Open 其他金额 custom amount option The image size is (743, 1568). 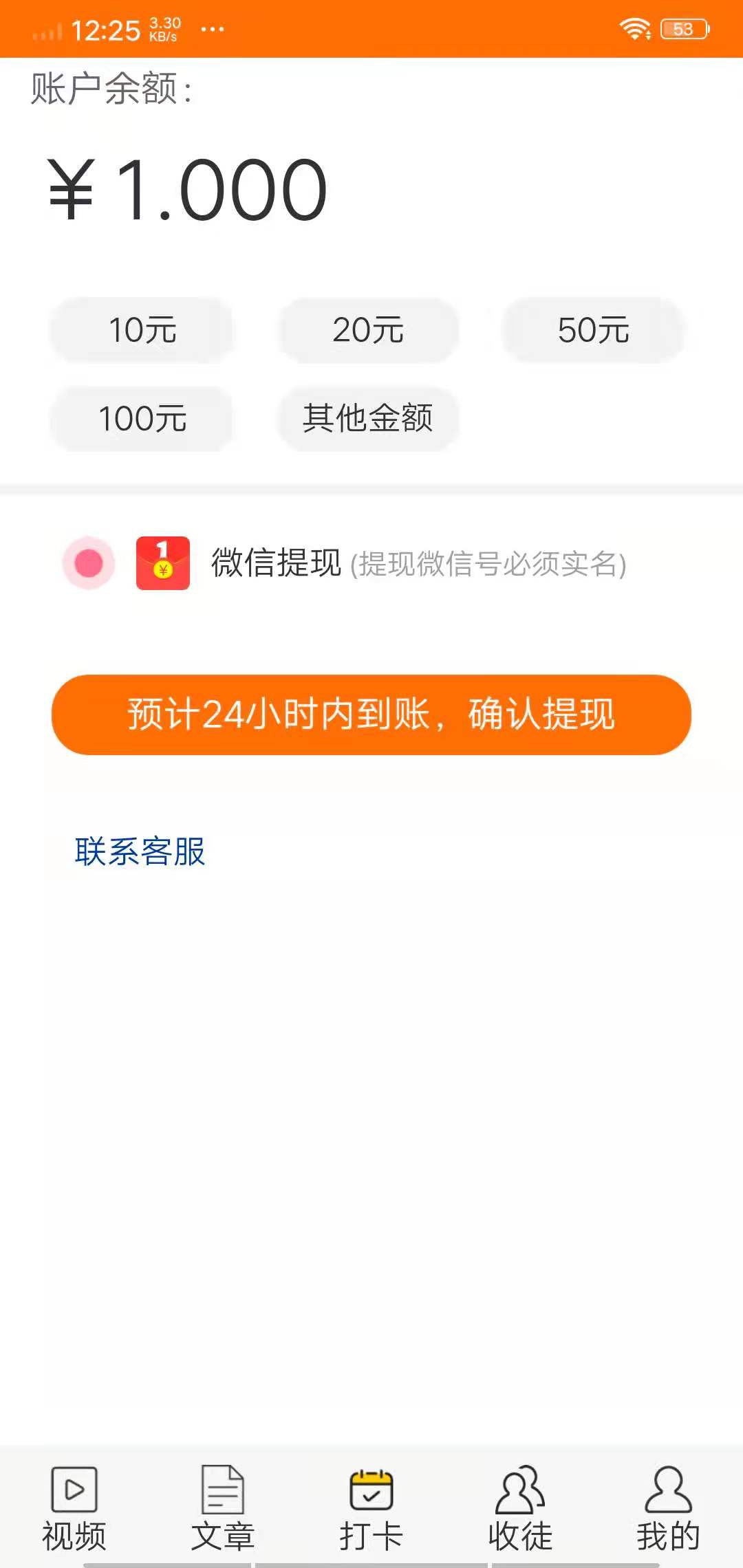[369, 420]
